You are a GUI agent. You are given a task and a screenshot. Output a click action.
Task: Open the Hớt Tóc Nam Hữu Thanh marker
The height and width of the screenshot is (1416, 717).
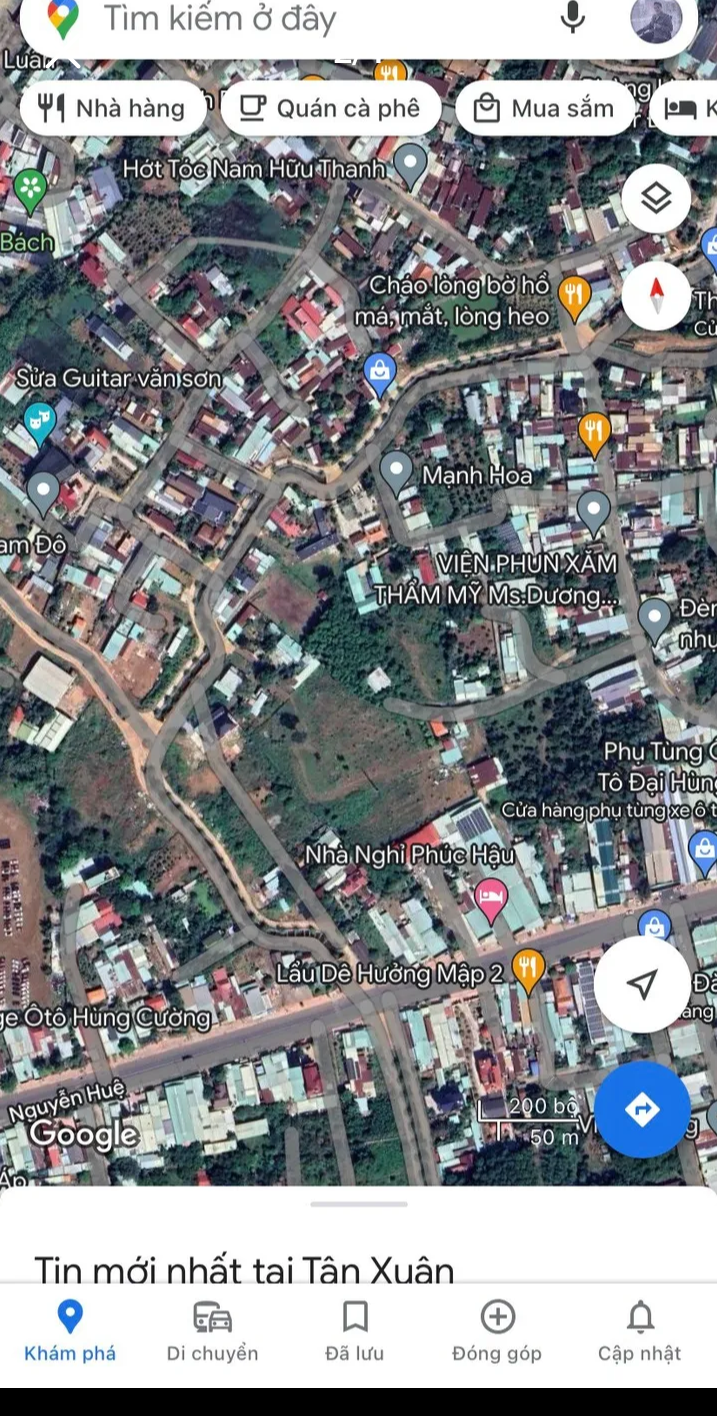(x=410, y=163)
